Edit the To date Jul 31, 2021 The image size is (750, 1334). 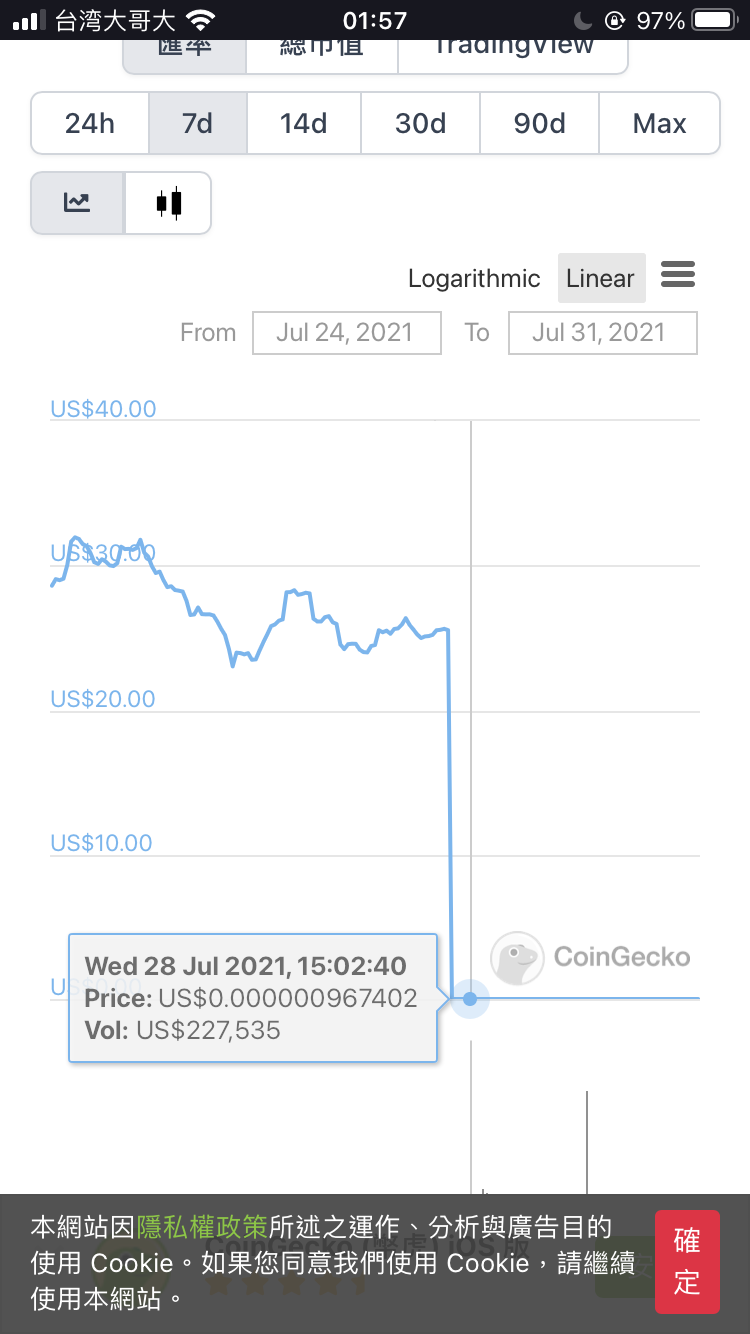pyautogui.click(x=602, y=333)
